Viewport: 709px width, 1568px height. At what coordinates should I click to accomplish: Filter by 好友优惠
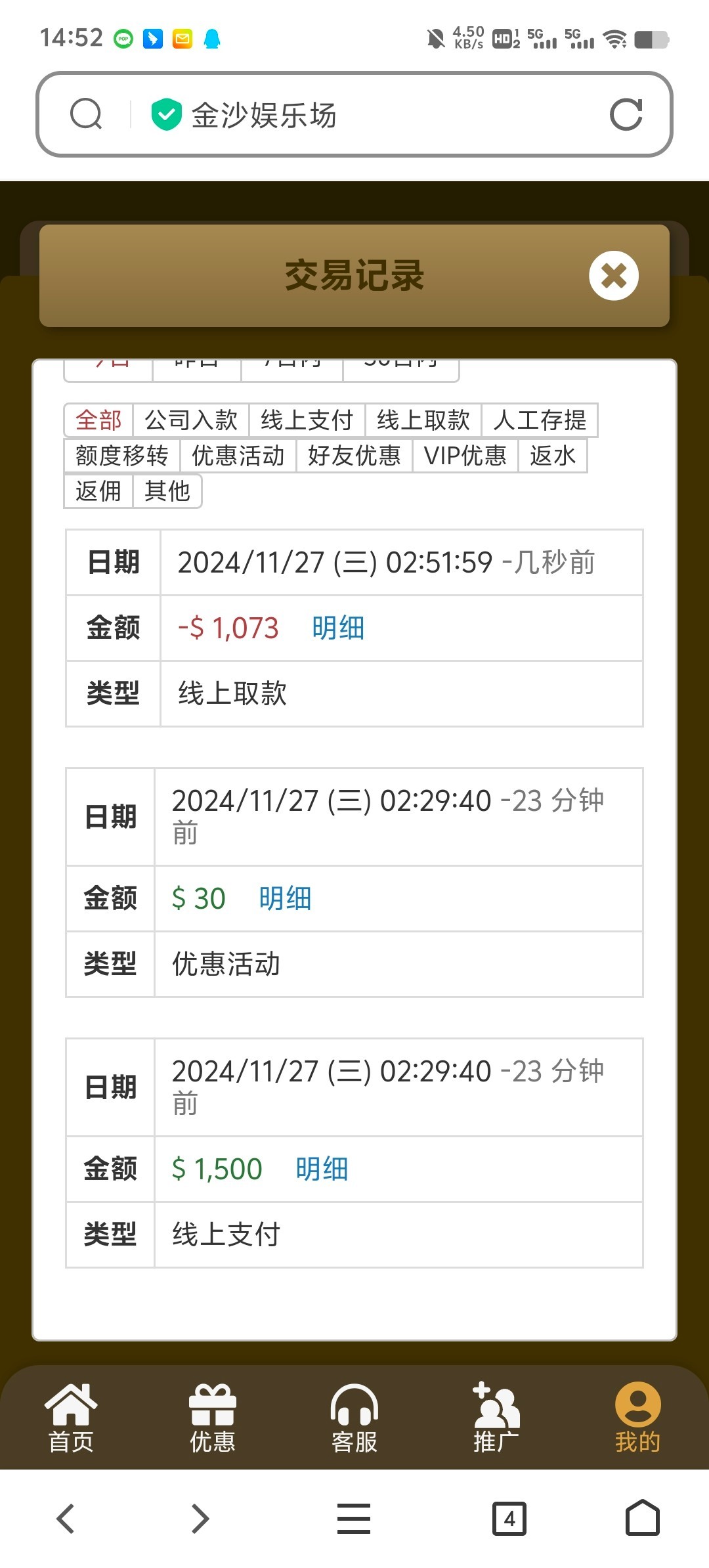354,456
